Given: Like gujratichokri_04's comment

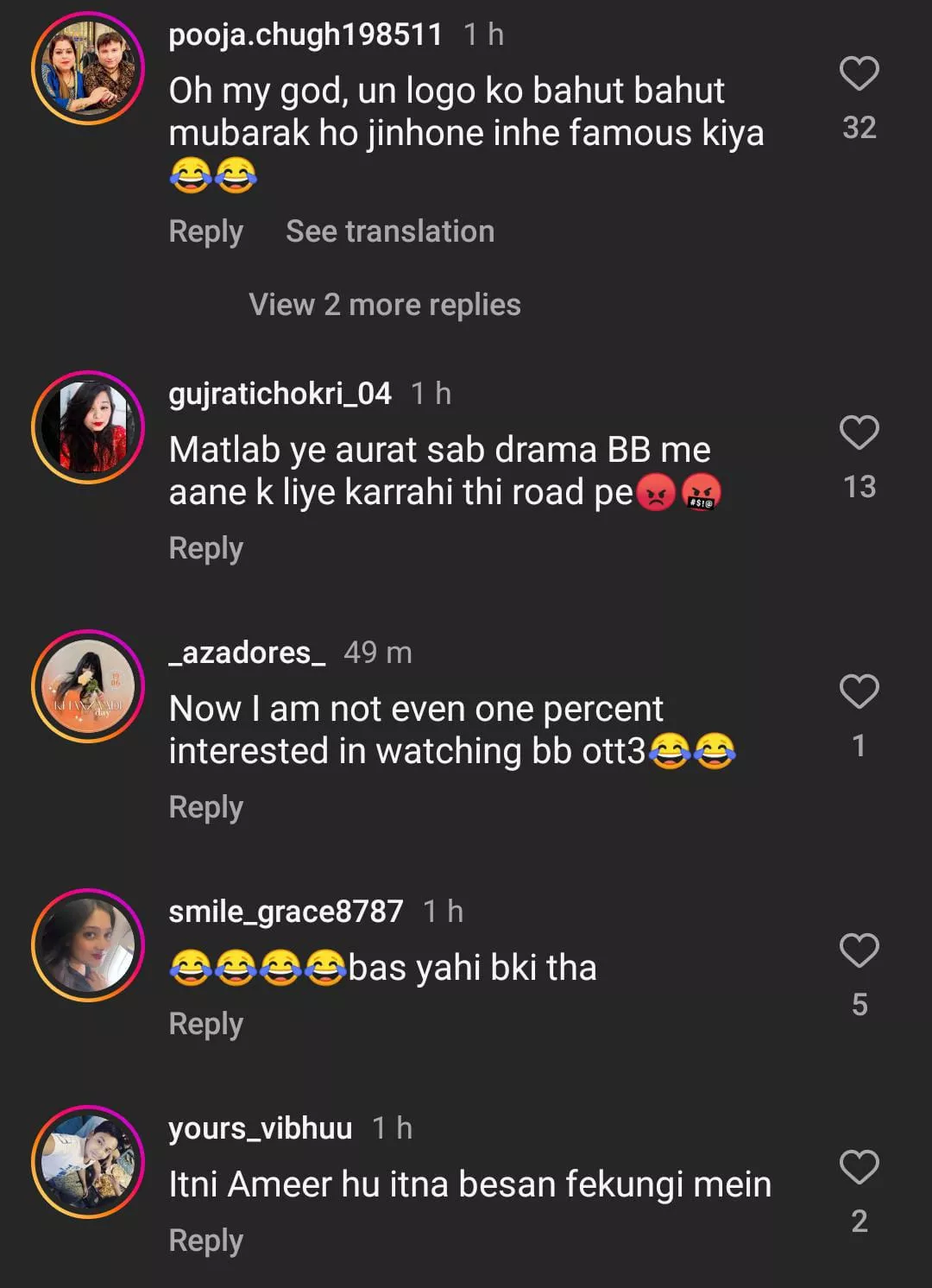Looking at the screenshot, I should [859, 433].
